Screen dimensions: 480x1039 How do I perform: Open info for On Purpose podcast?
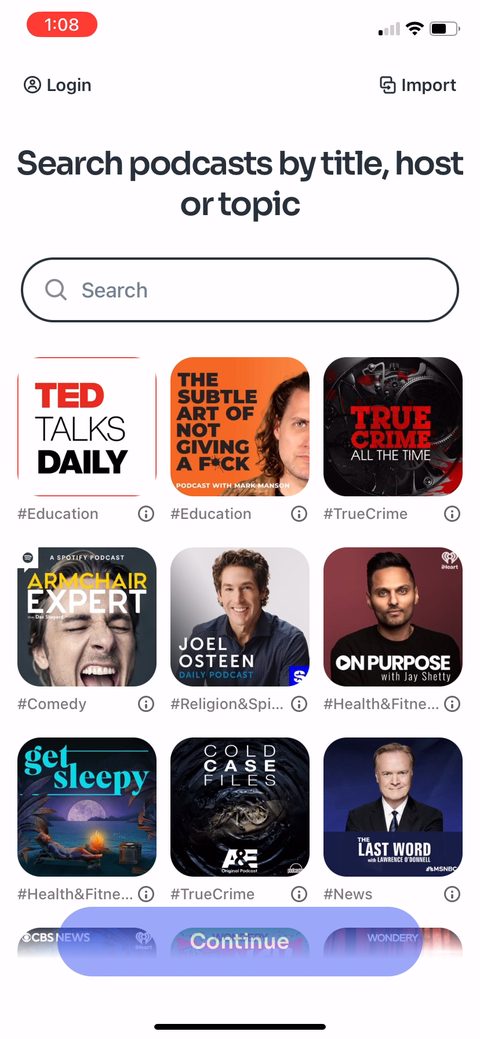452,704
